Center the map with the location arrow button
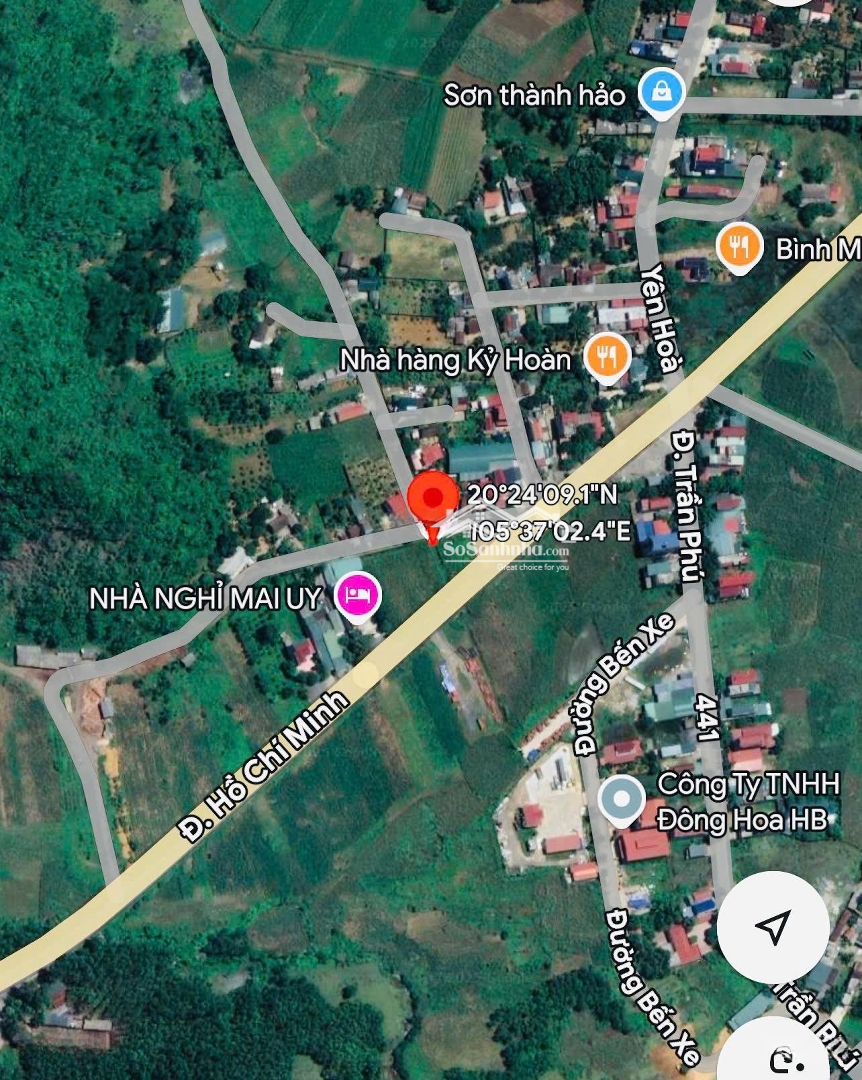The image size is (862, 1080). click(771, 927)
